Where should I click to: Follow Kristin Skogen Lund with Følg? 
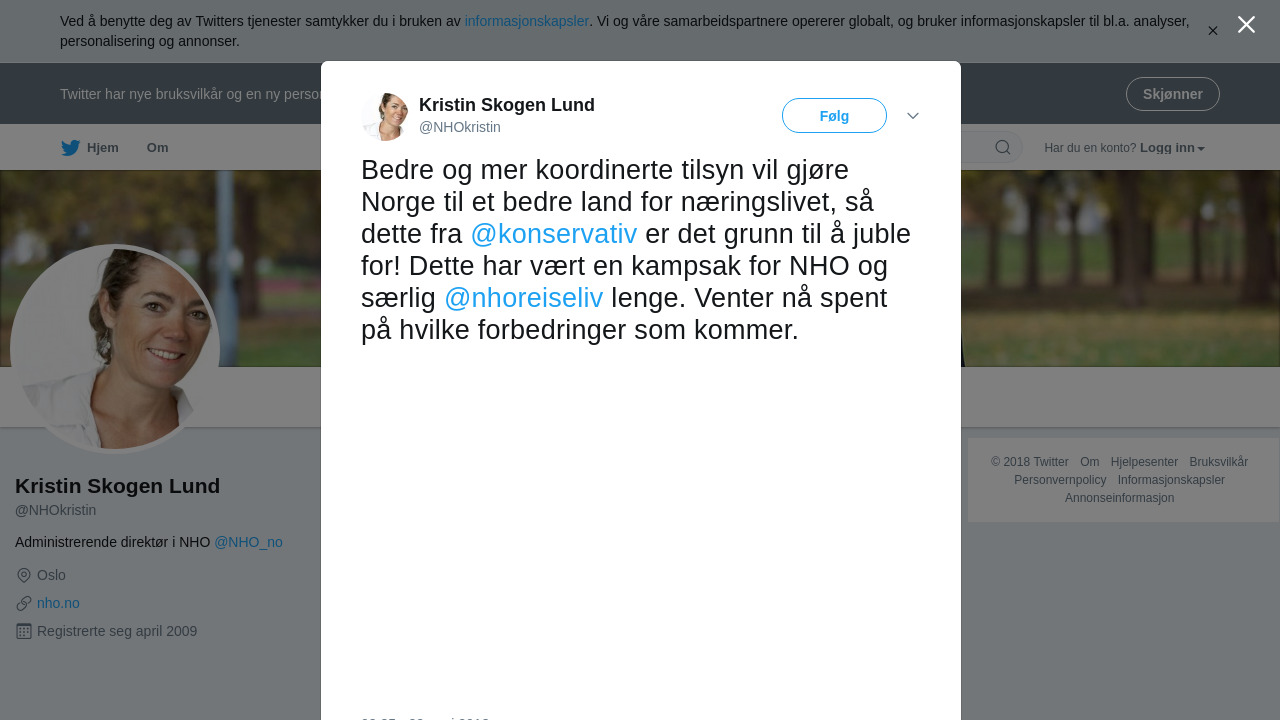[x=834, y=116]
